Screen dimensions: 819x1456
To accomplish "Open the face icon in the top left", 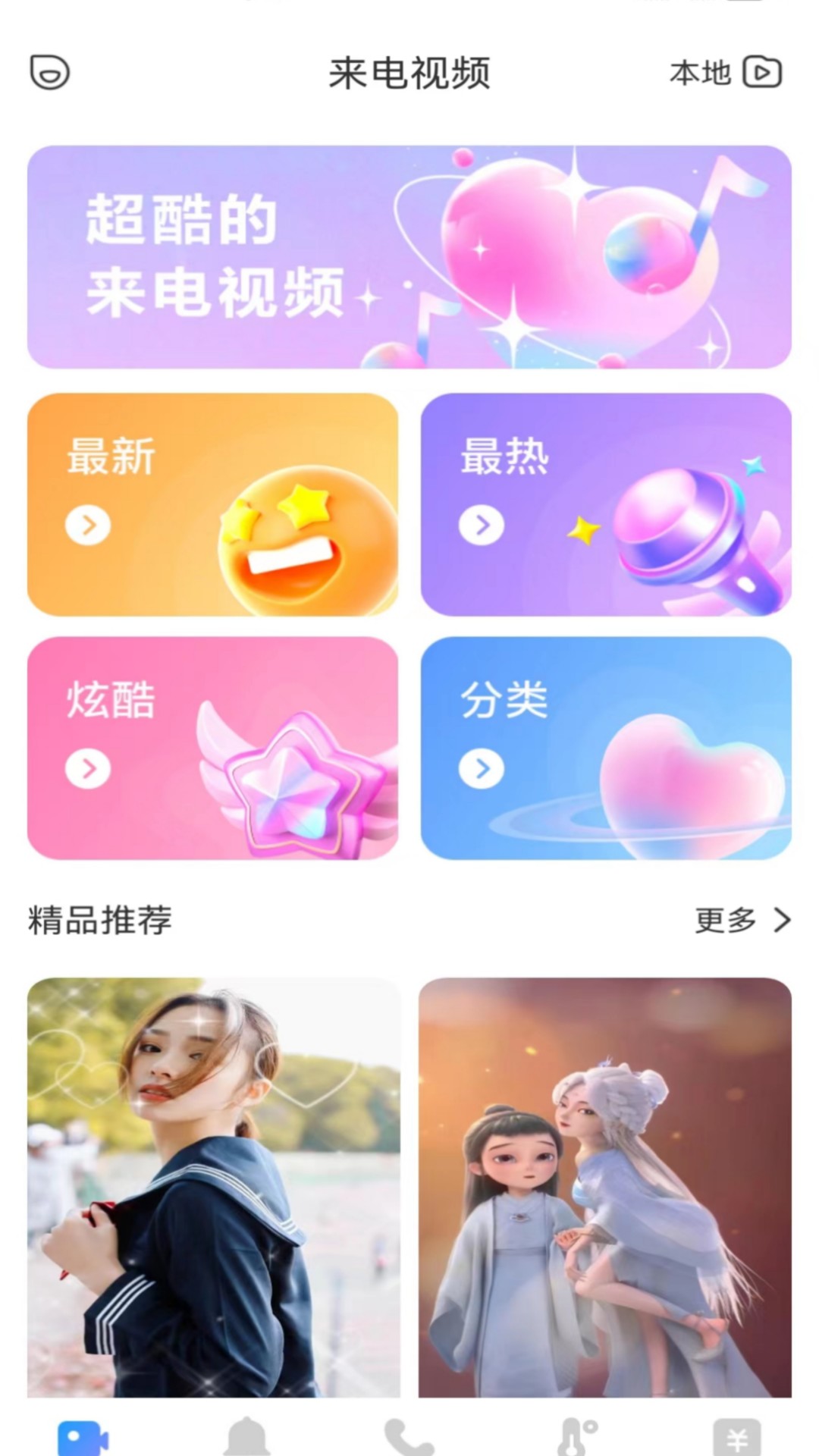I will coord(50,73).
